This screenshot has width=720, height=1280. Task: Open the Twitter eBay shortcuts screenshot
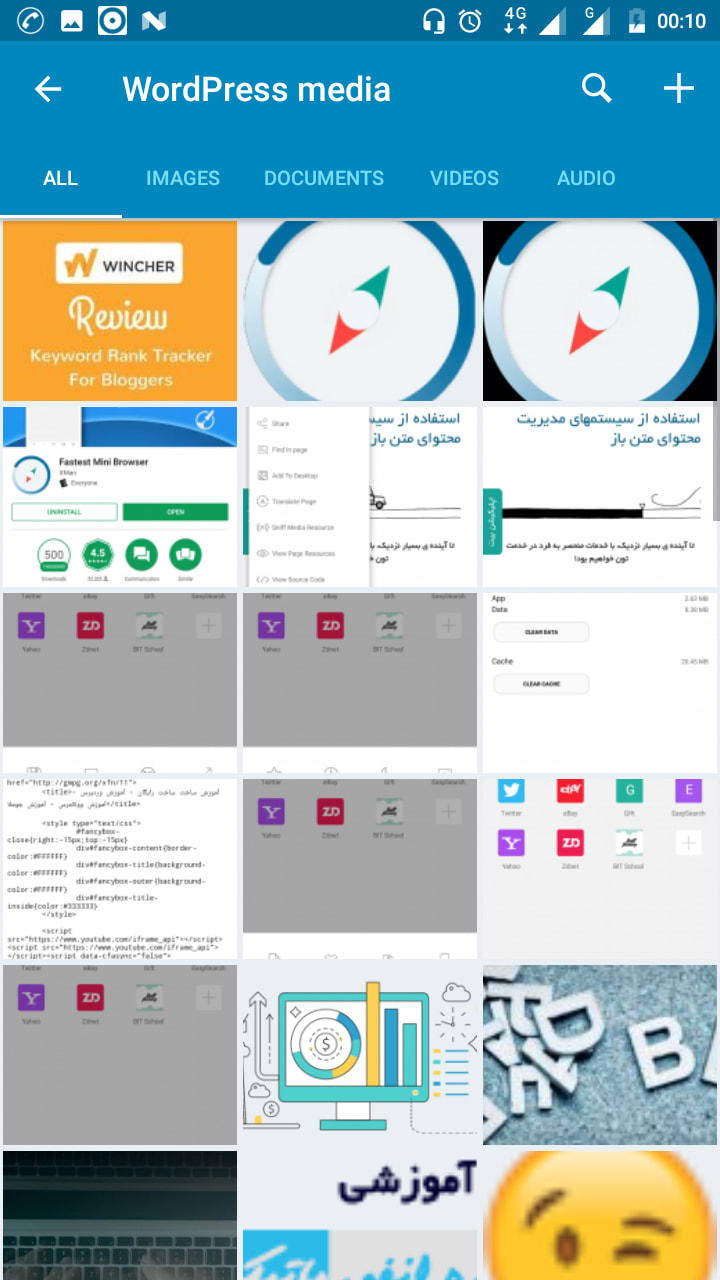pyautogui.click(x=600, y=869)
